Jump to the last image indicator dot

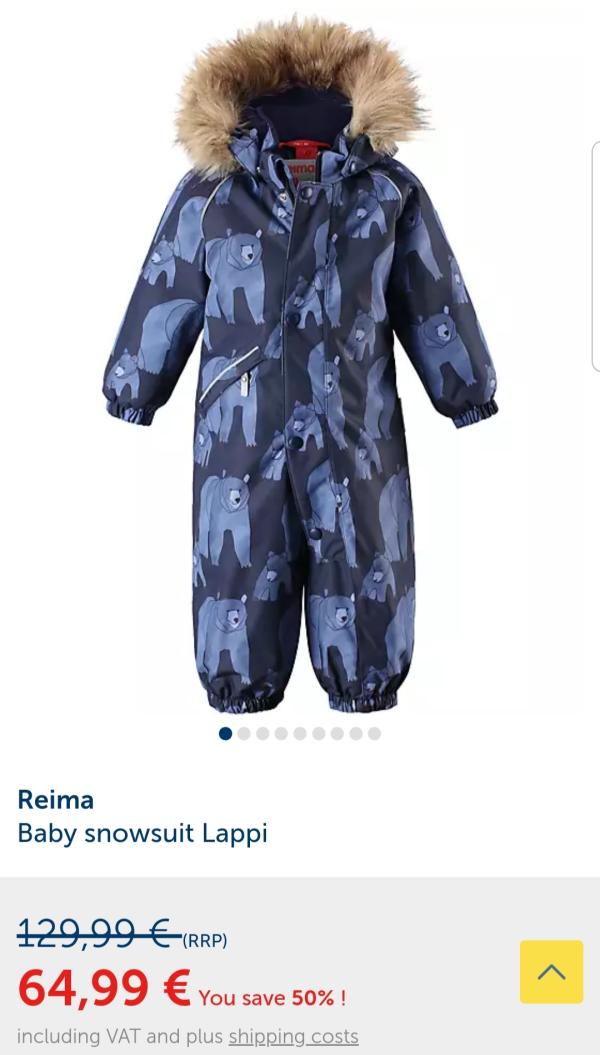375,733
